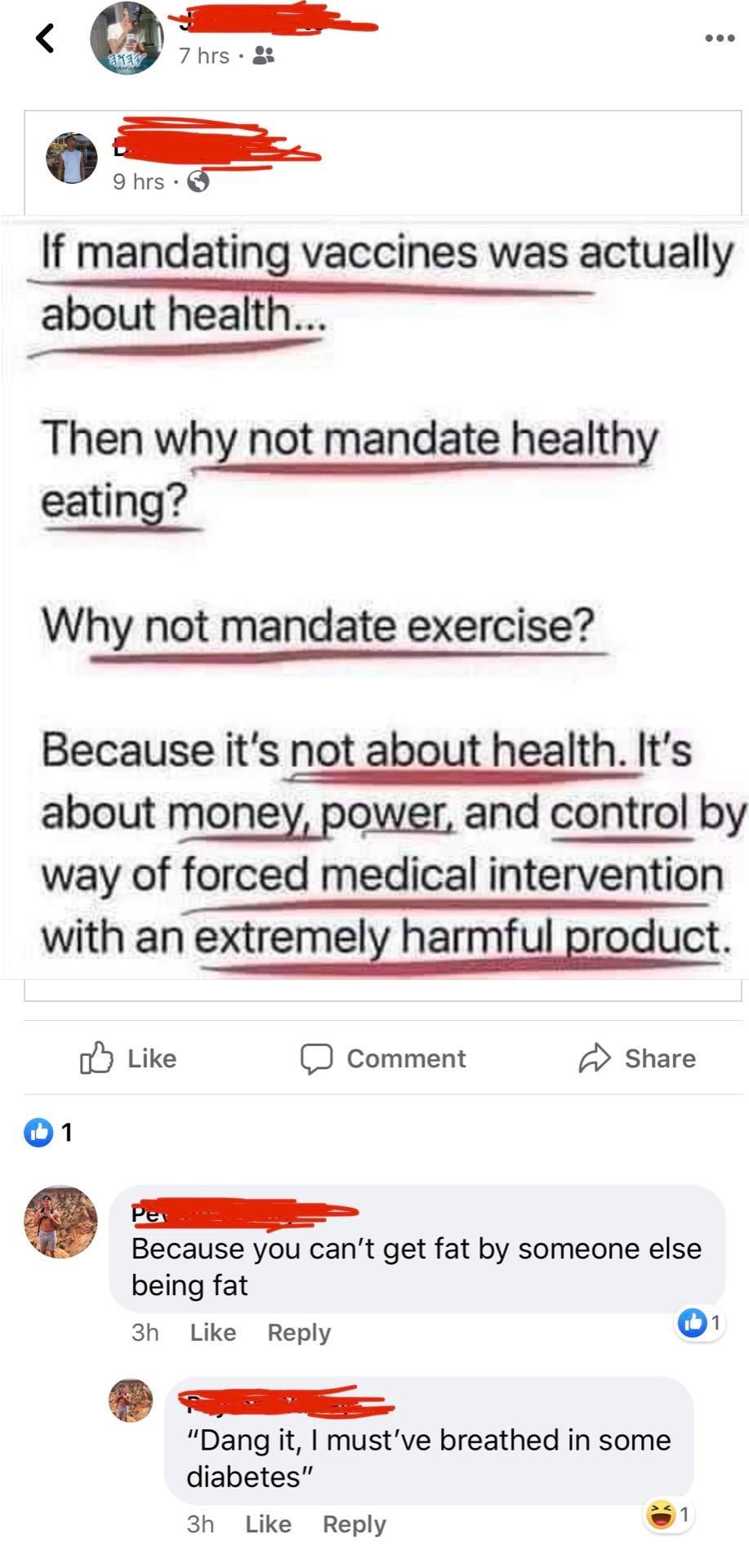The width and height of the screenshot is (749, 1568).
Task: Comment on this post
Action: point(383,1058)
